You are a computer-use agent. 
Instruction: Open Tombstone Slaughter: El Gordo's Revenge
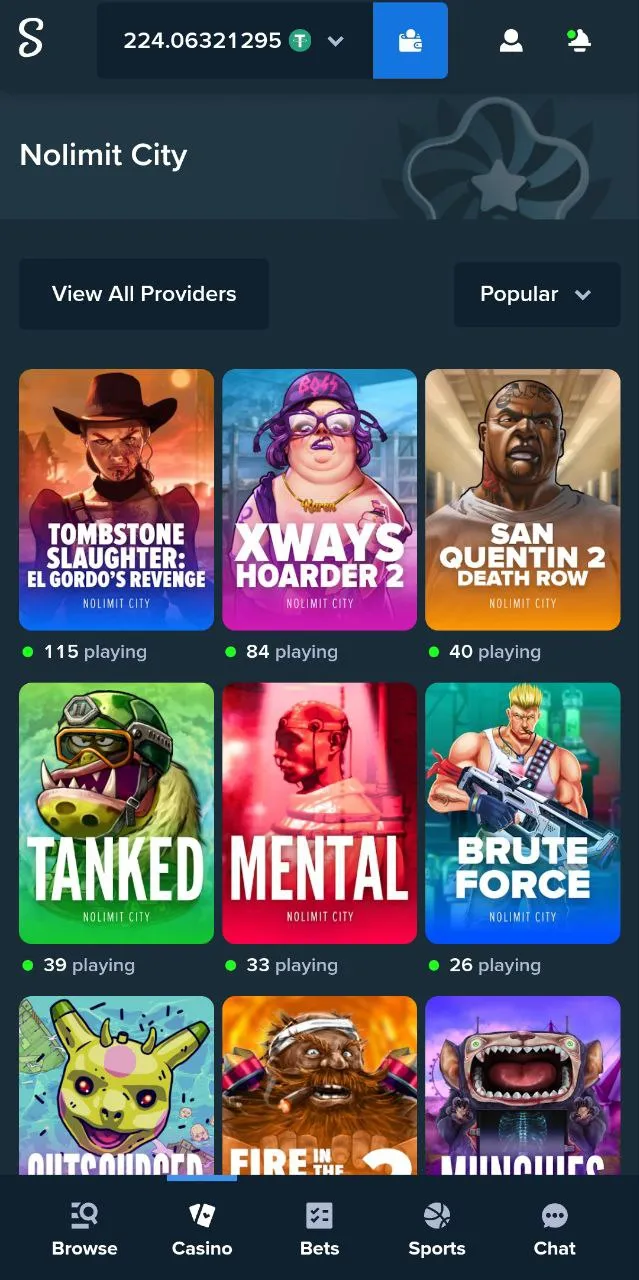tap(116, 499)
